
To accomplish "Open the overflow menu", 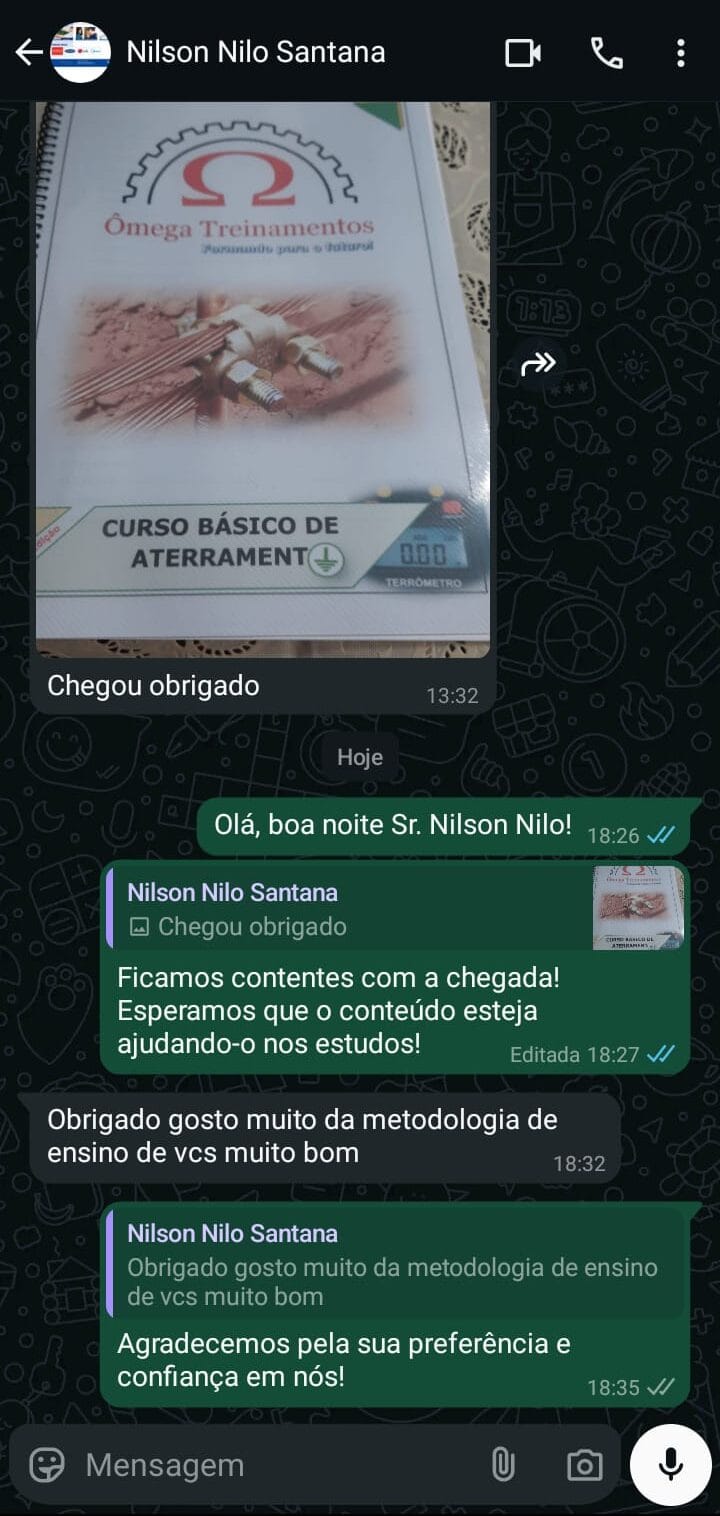I will (x=681, y=53).
